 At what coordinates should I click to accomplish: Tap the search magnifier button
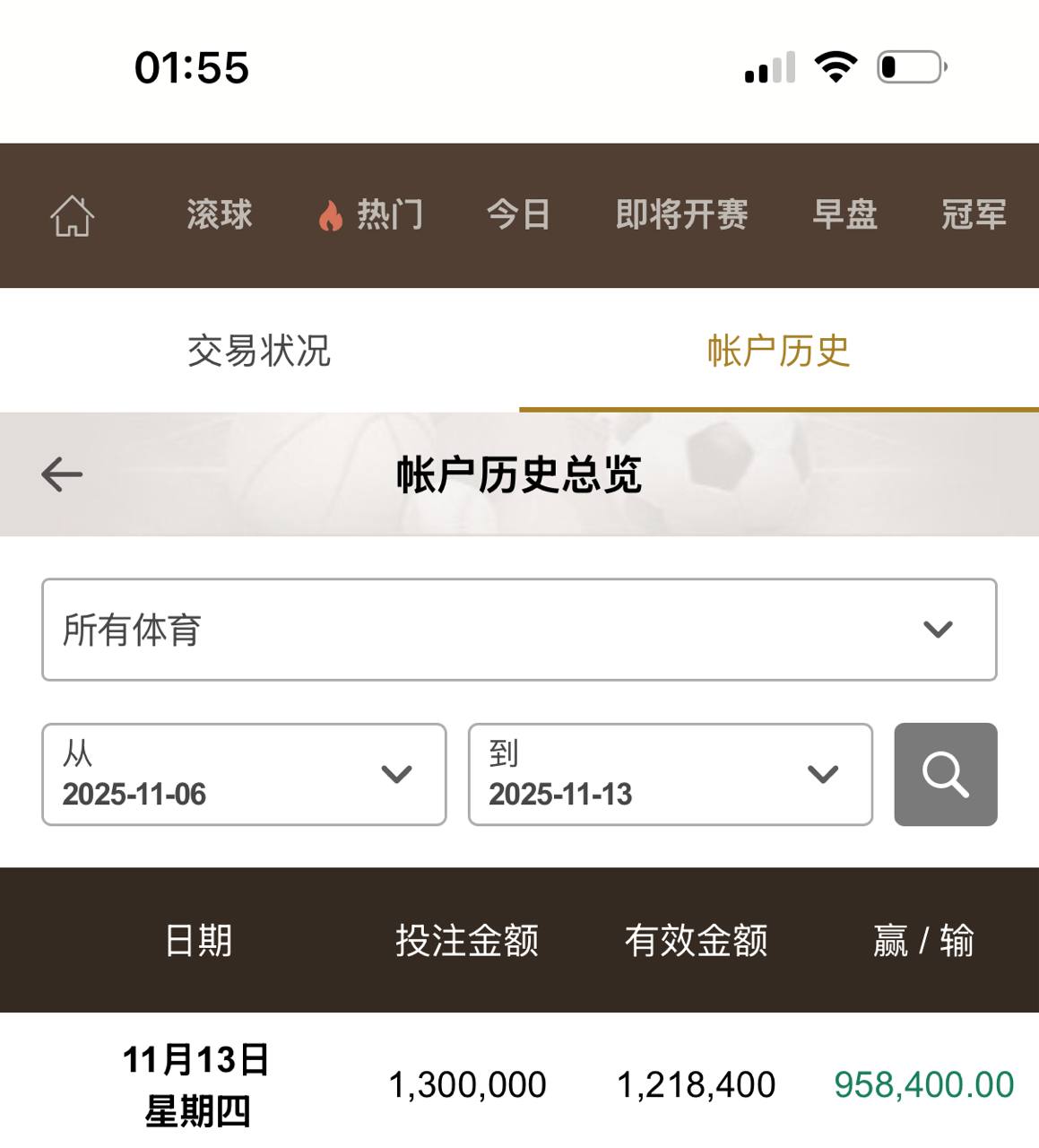pyautogui.click(x=945, y=774)
